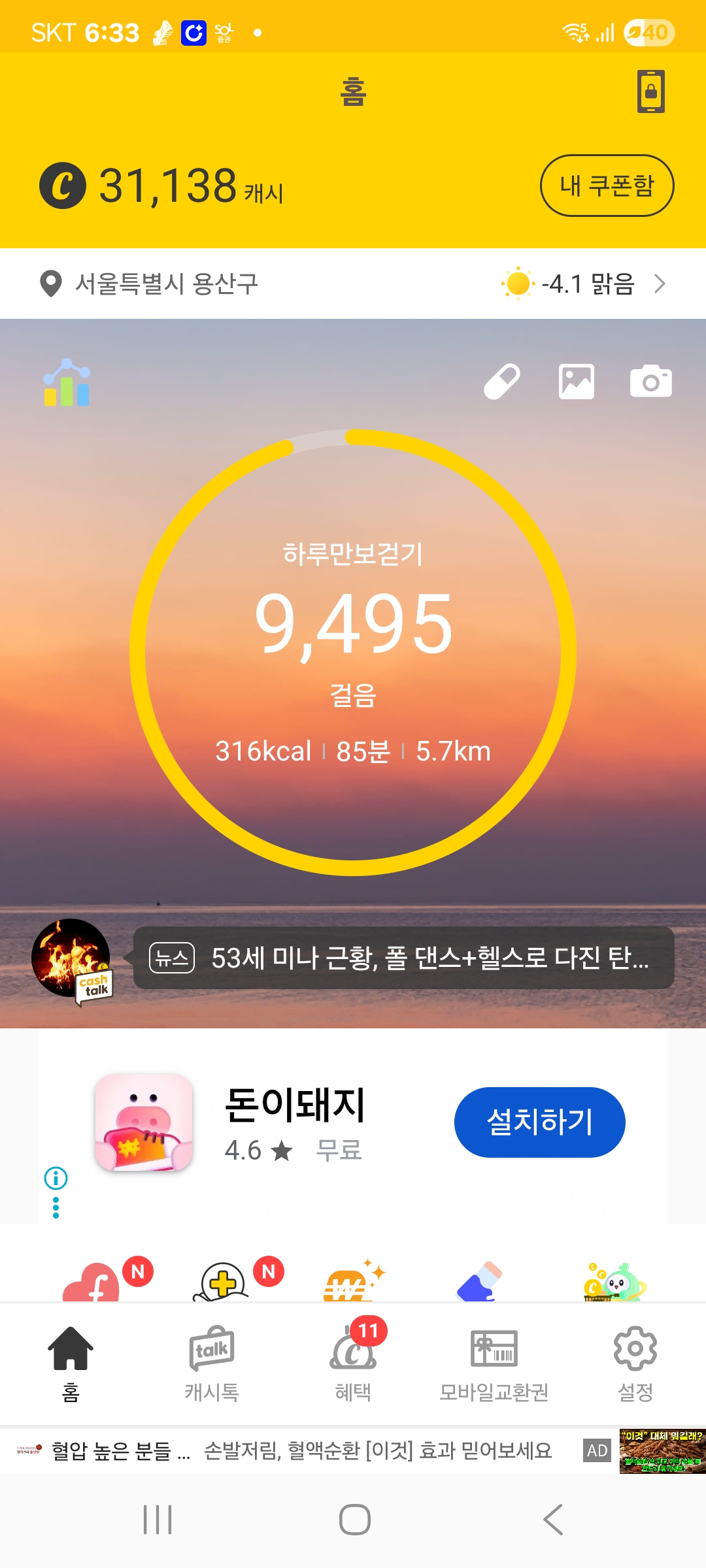
Task: Switch to the 캐시톡 tab
Action: point(211,1364)
